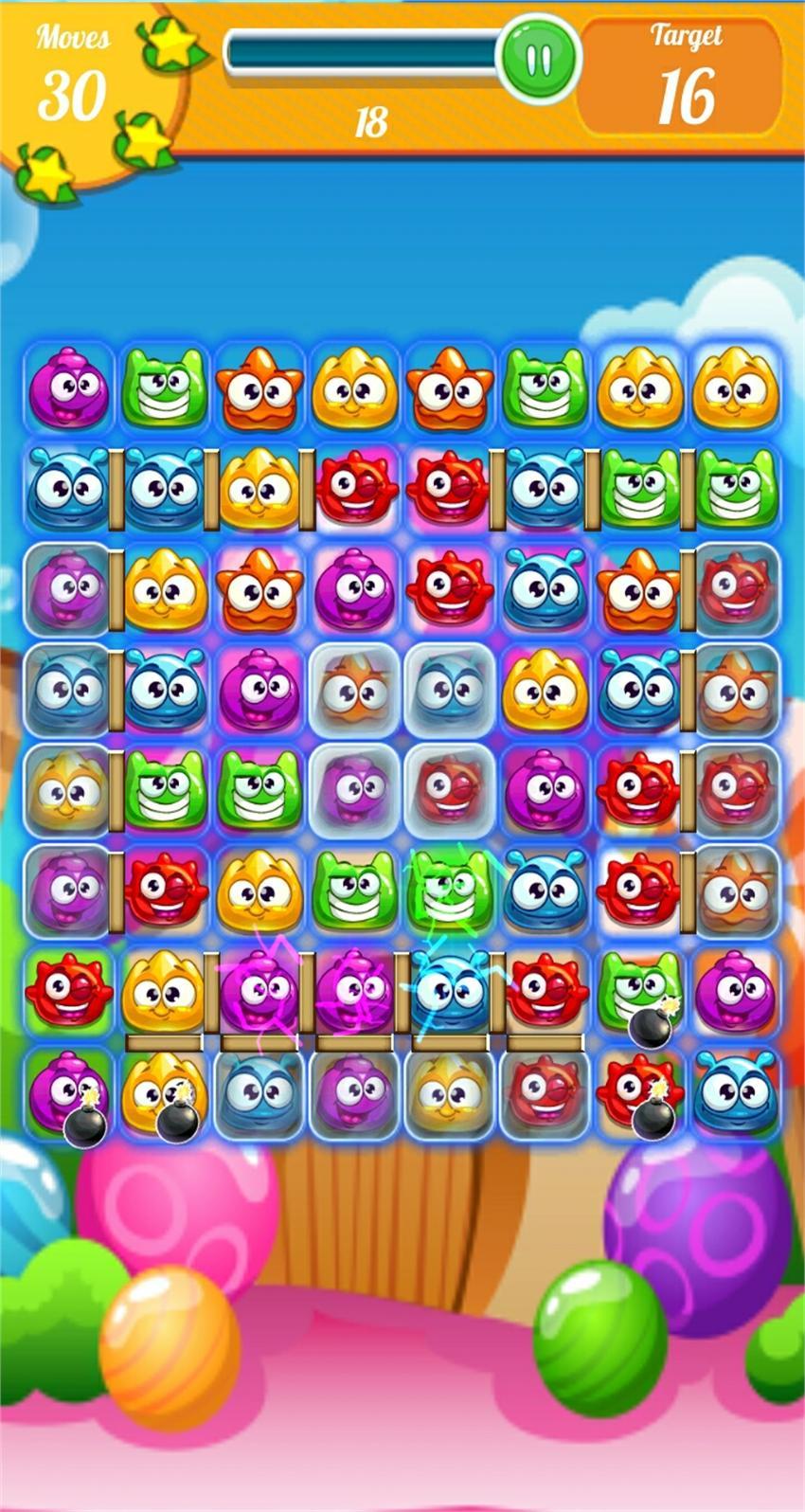Screen dimensions: 805x1512
Task: Select the green jelly carrying a bomb
Action: (x=639, y=995)
